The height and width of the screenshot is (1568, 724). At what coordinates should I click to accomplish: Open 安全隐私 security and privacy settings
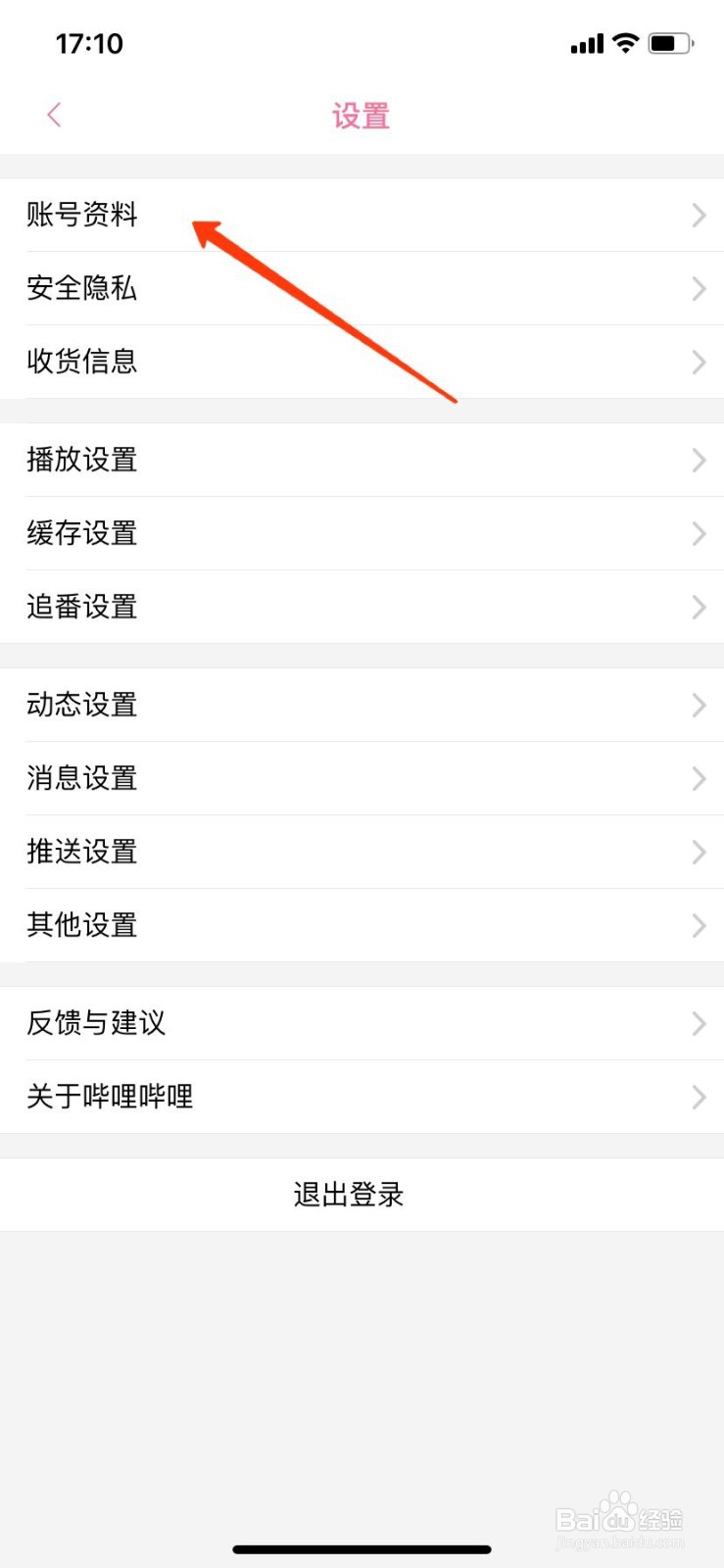82,289
